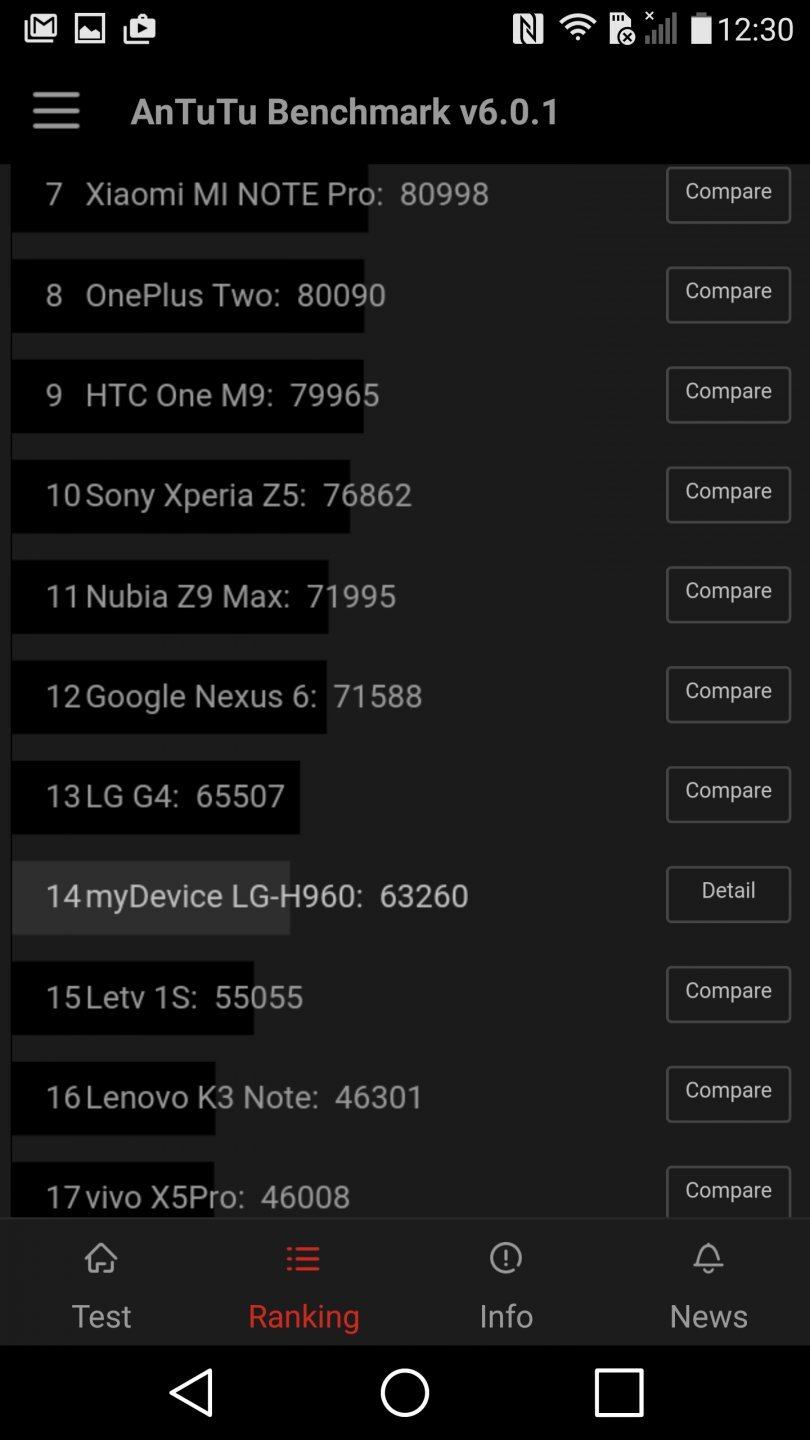The width and height of the screenshot is (810, 1440).
Task: Open News via the bell icon
Action: coord(708,1259)
